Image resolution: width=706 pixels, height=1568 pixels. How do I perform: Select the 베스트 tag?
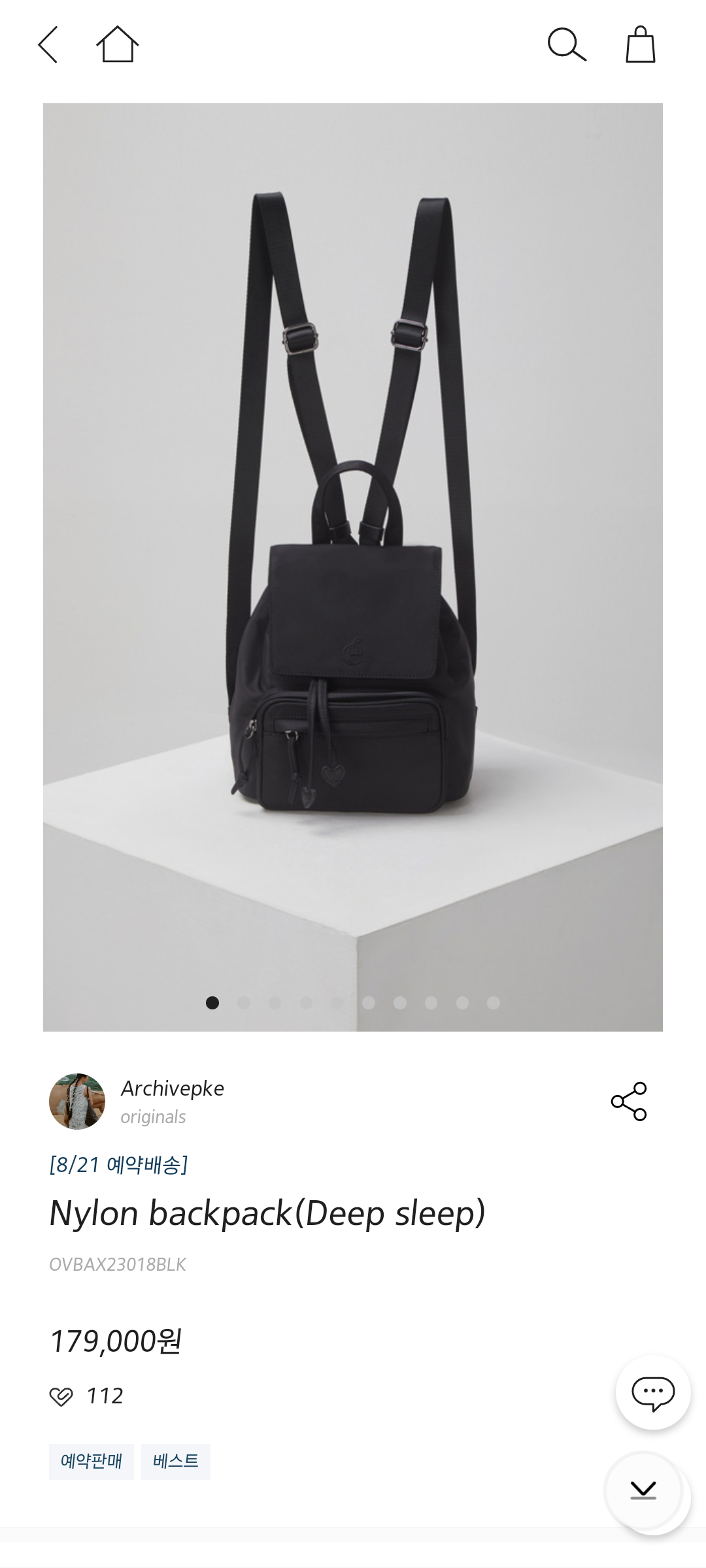(176, 1462)
